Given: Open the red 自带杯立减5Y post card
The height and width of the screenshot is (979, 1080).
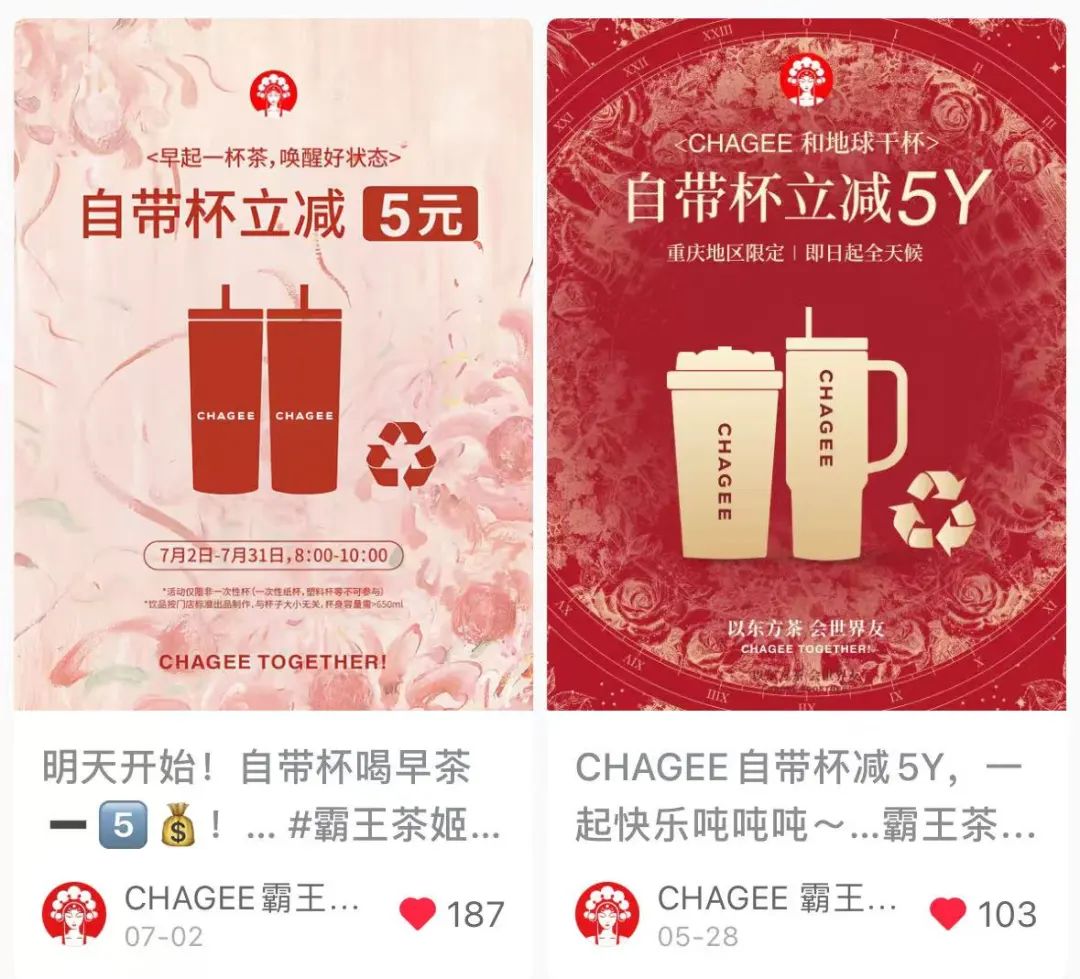Looking at the screenshot, I should point(806,365).
